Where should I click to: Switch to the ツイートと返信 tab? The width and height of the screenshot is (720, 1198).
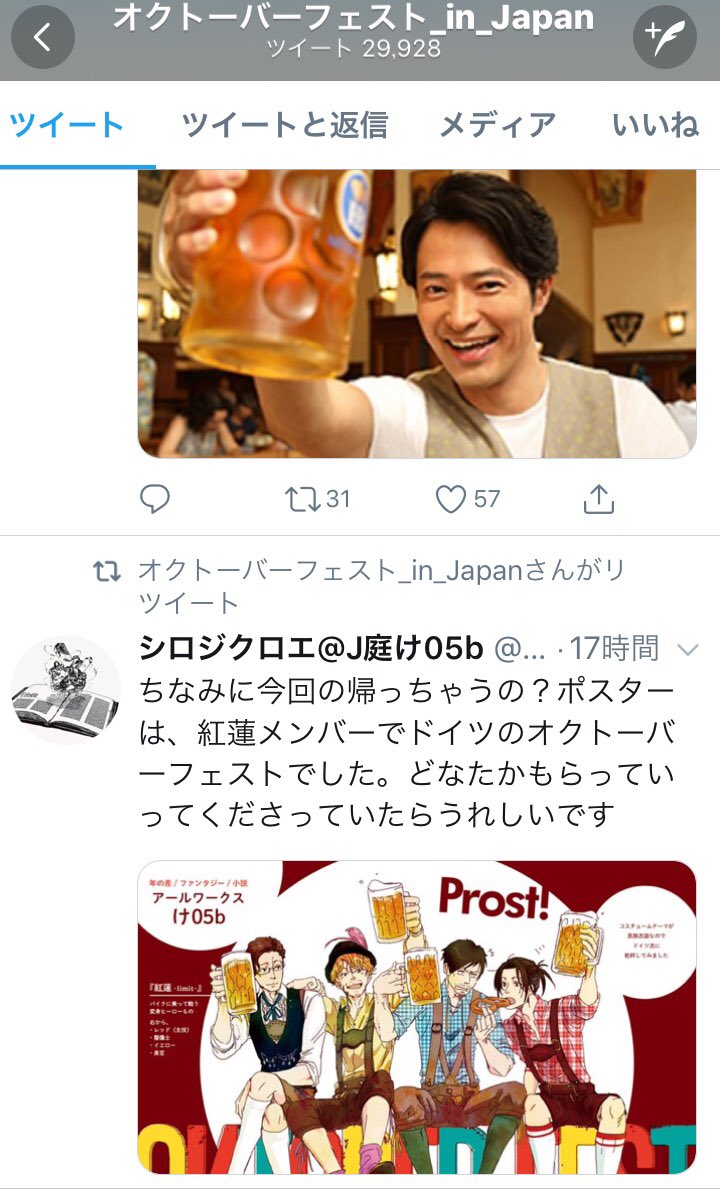pos(285,125)
